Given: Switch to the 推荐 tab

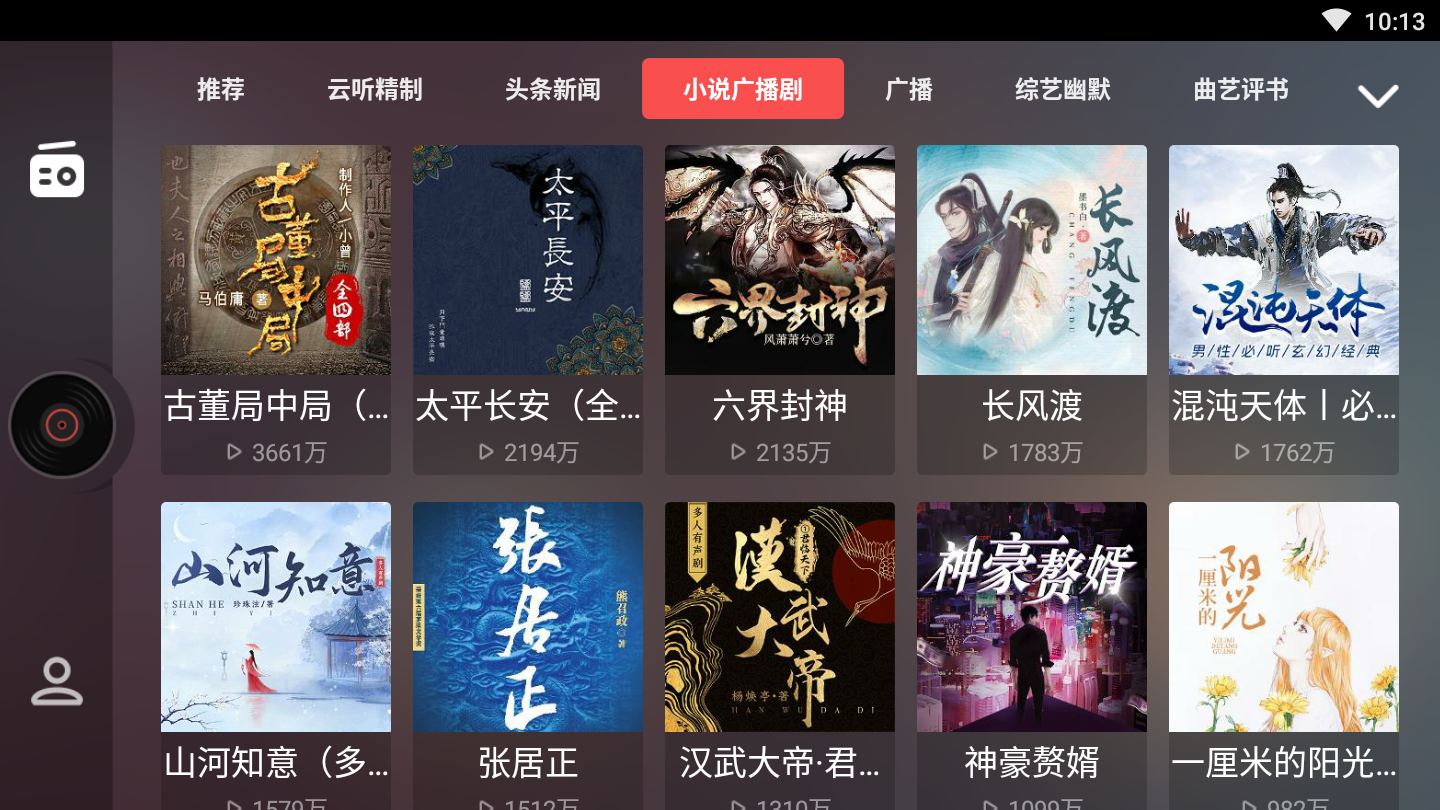Looking at the screenshot, I should 221,90.
